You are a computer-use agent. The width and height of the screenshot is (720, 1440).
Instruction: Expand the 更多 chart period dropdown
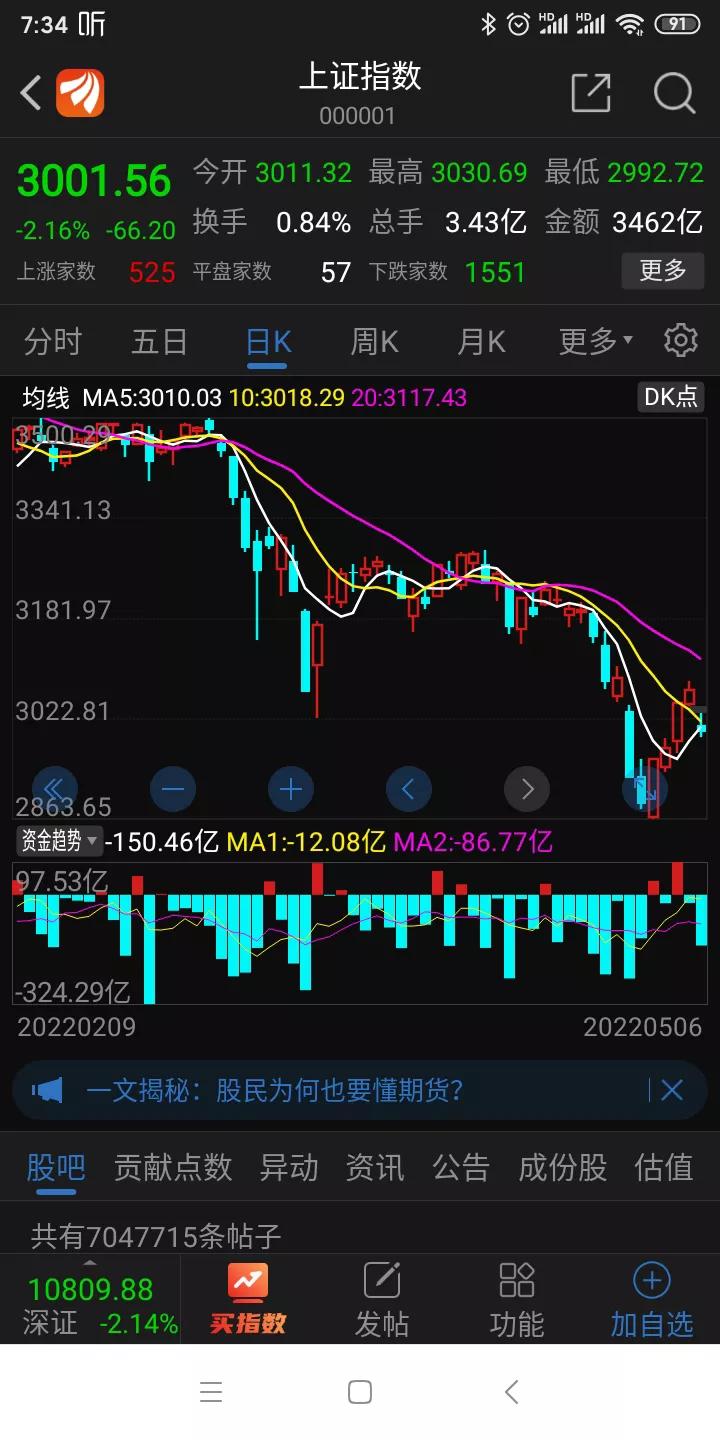coord(595,342)
